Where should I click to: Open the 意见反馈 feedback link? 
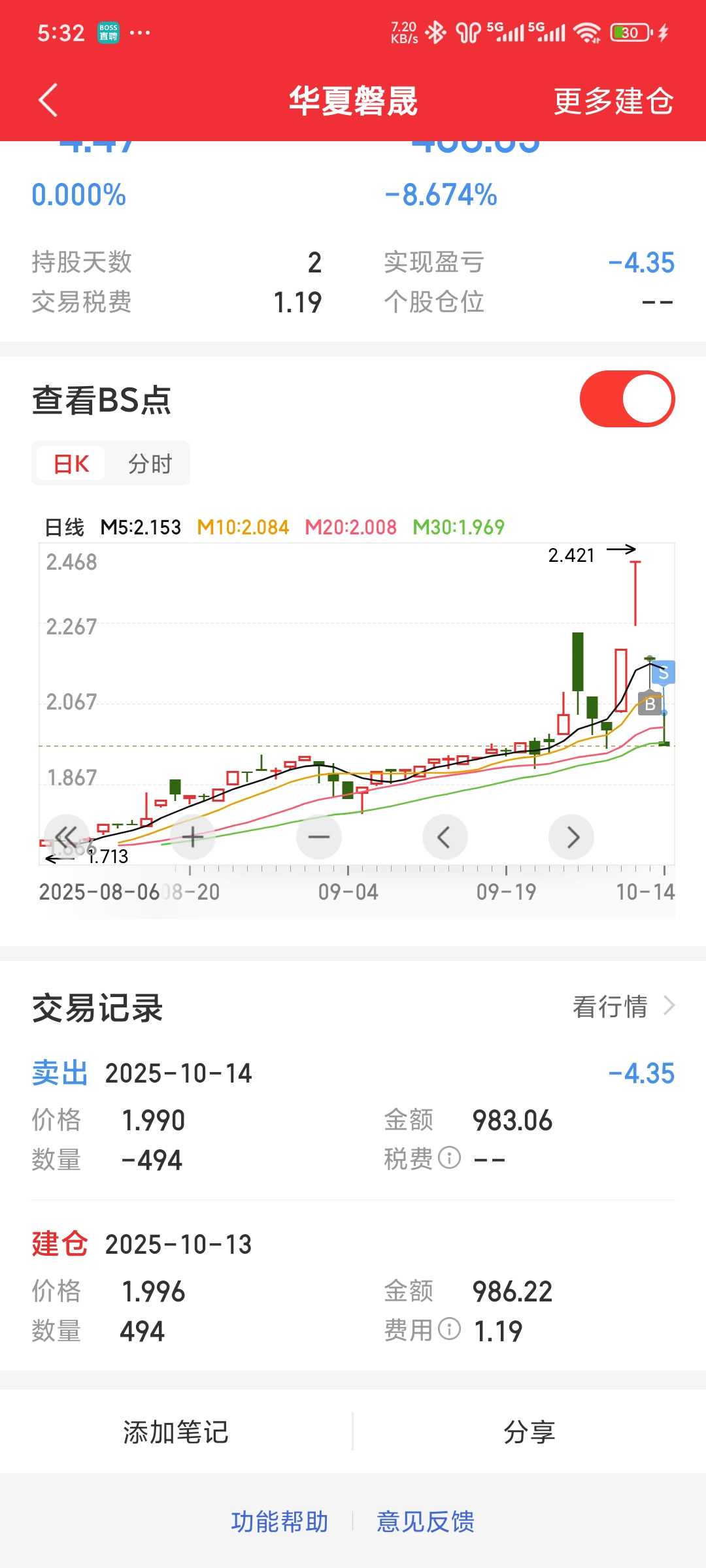pos(426,1522)
